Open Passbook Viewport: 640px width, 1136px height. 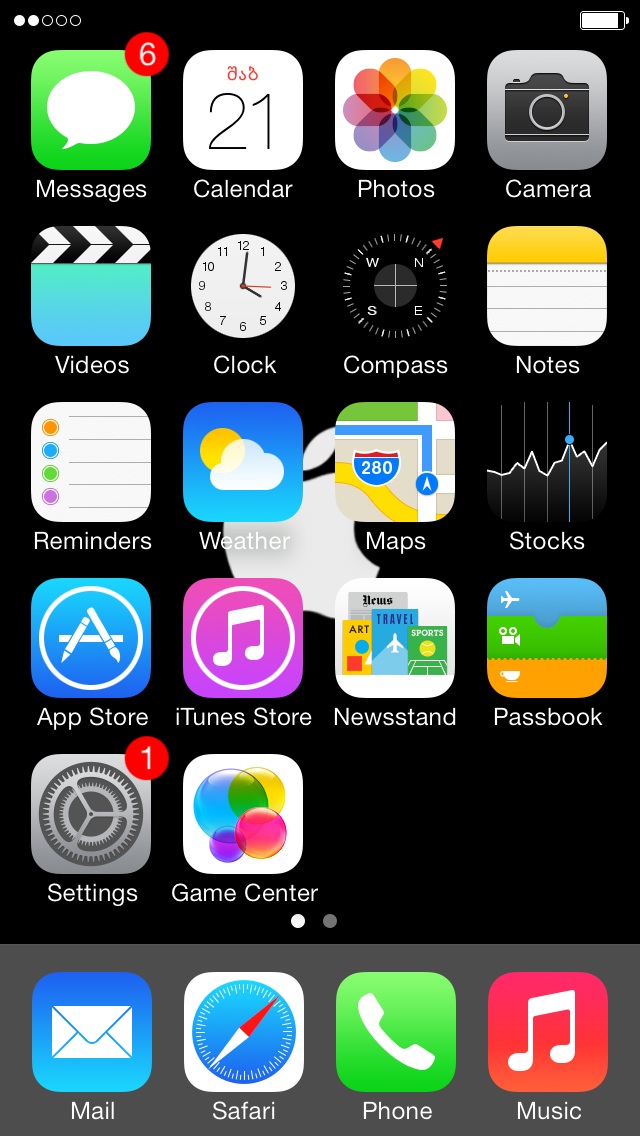pos(547,638)
